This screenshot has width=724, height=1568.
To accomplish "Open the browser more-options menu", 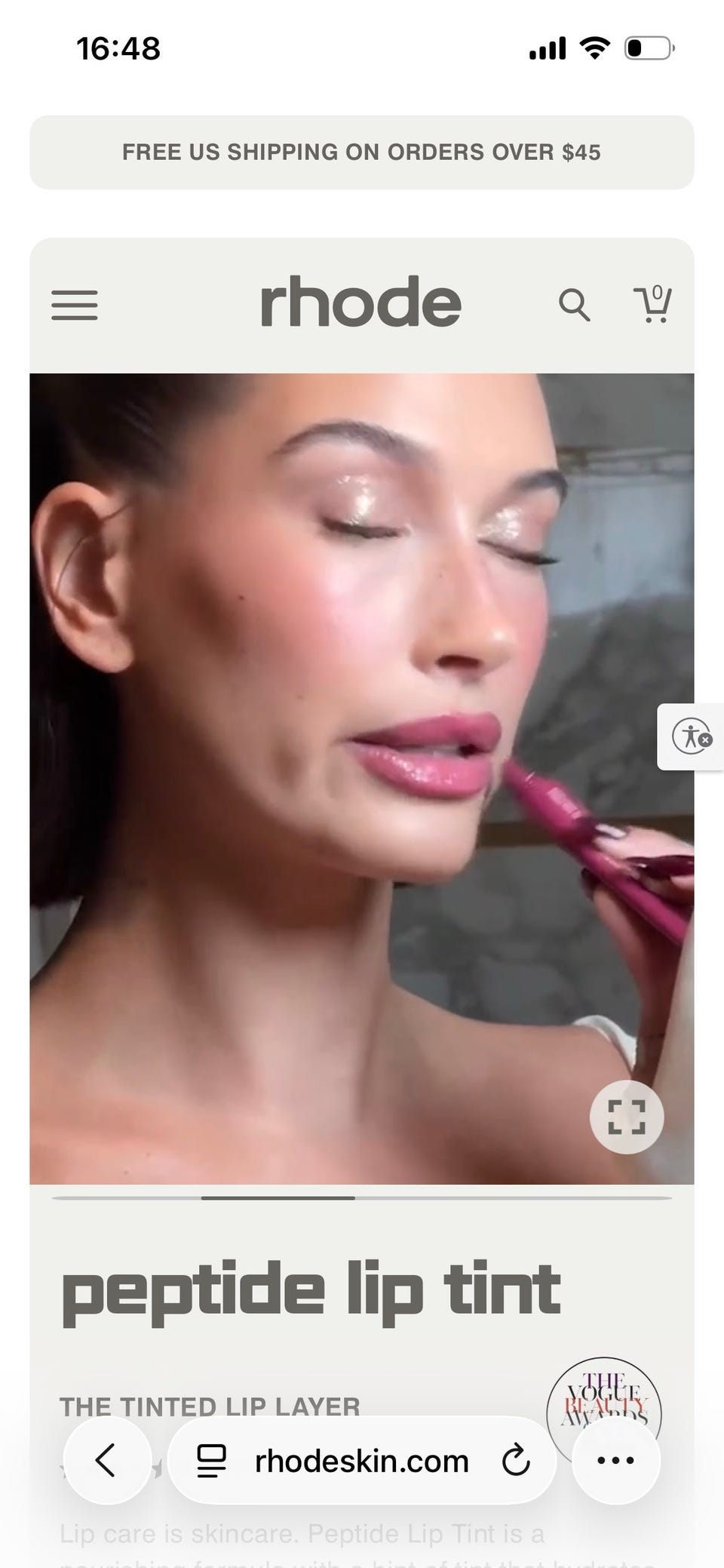I will (616, 1460).
